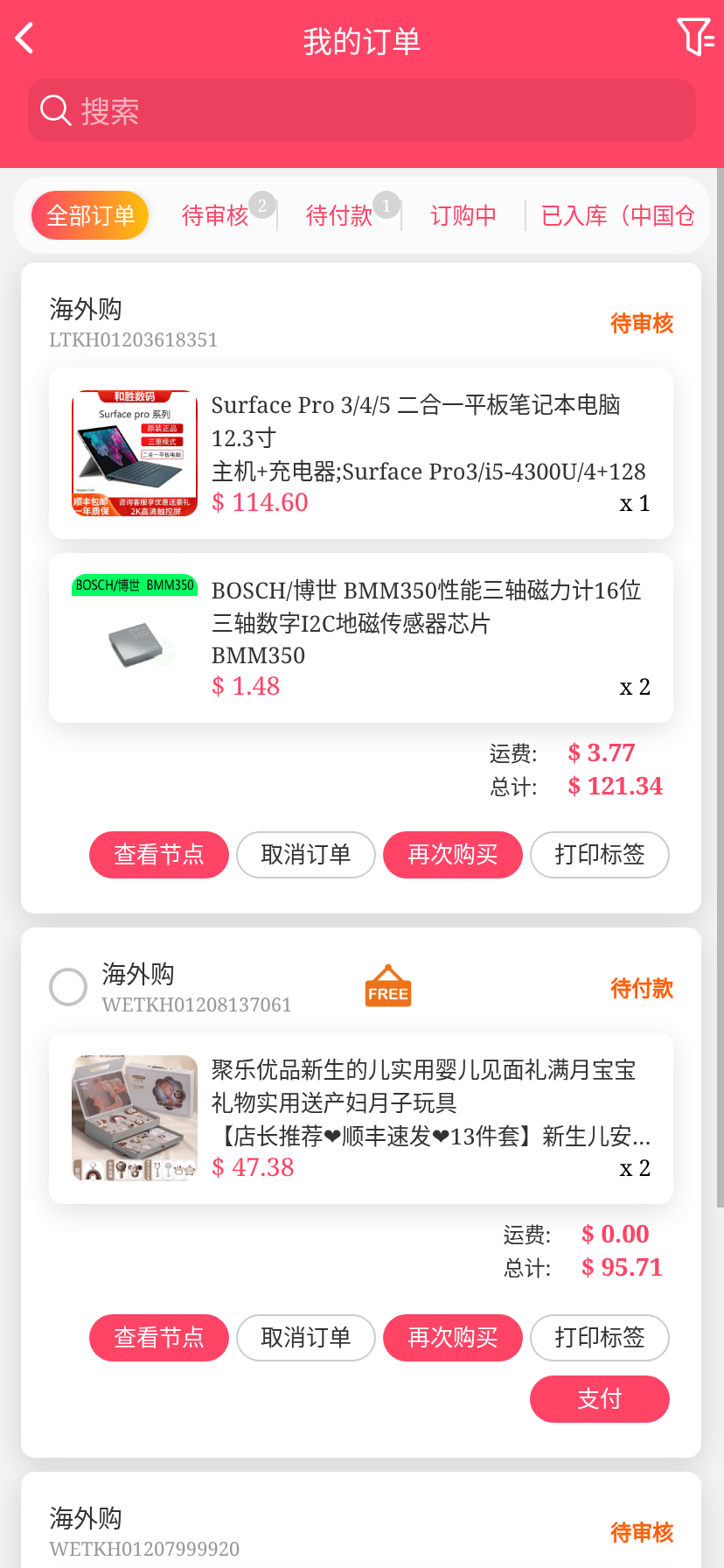The width and height of the screenshot is (724, 1568).
Task: View 查看节点 for order WETKH01208137061
Action: [159, 1338]
